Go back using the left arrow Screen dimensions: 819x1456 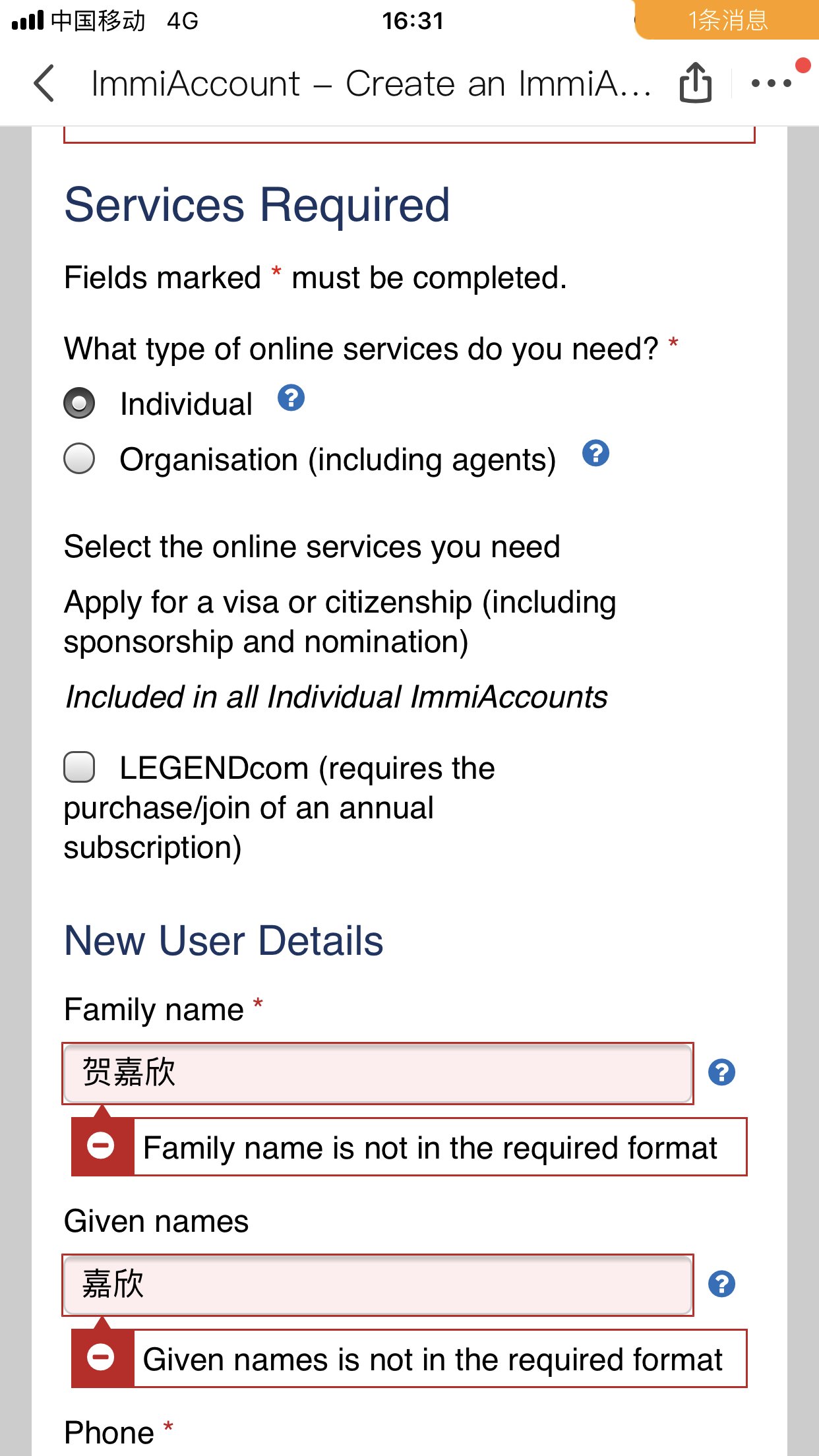click(44, 84)
